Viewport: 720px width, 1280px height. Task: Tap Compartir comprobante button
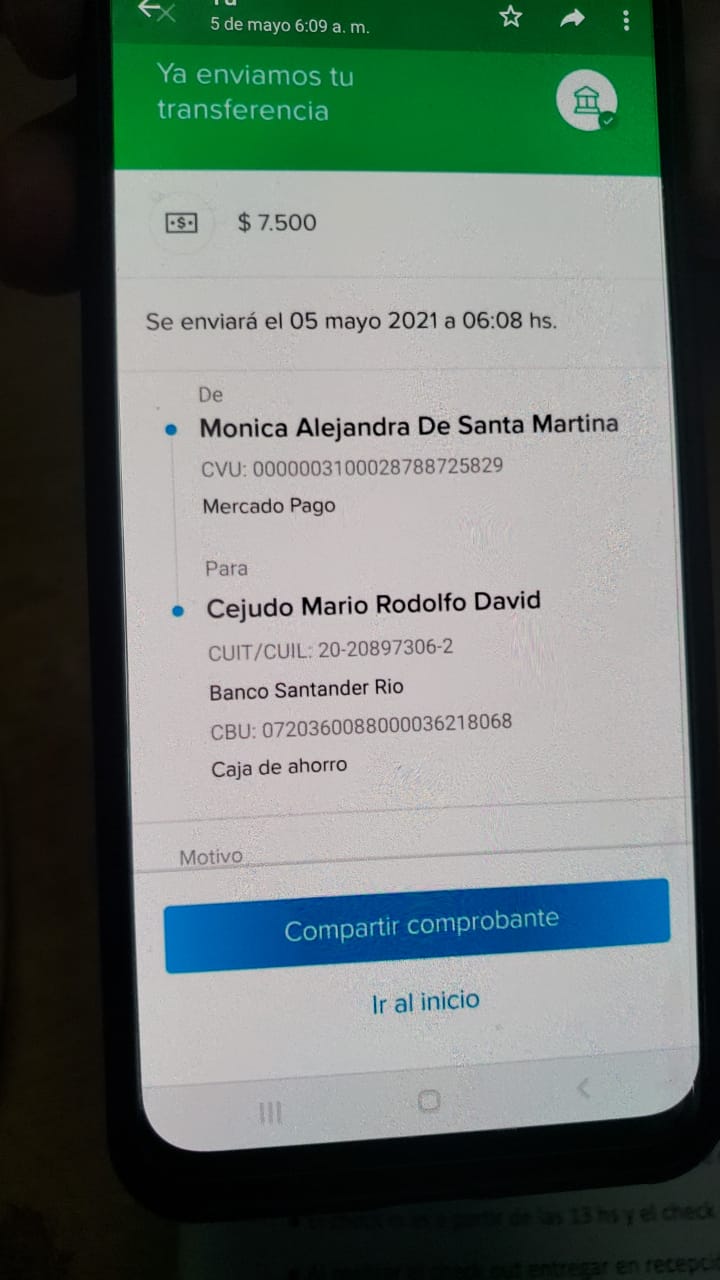coord(417,925)
